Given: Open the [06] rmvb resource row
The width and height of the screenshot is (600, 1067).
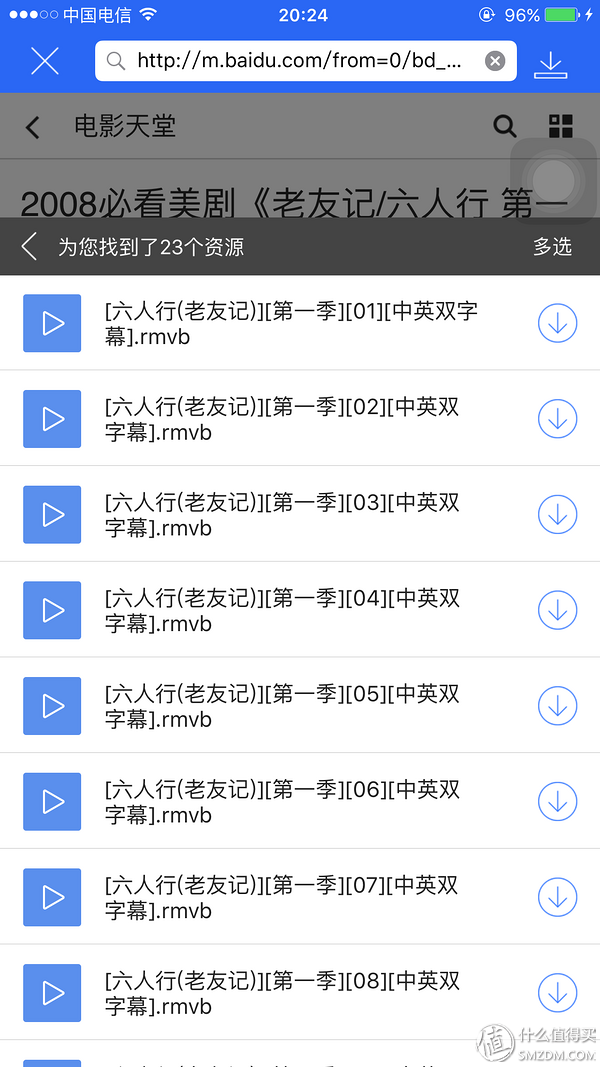Looking at the screenshot, I should tap(300, 802).
